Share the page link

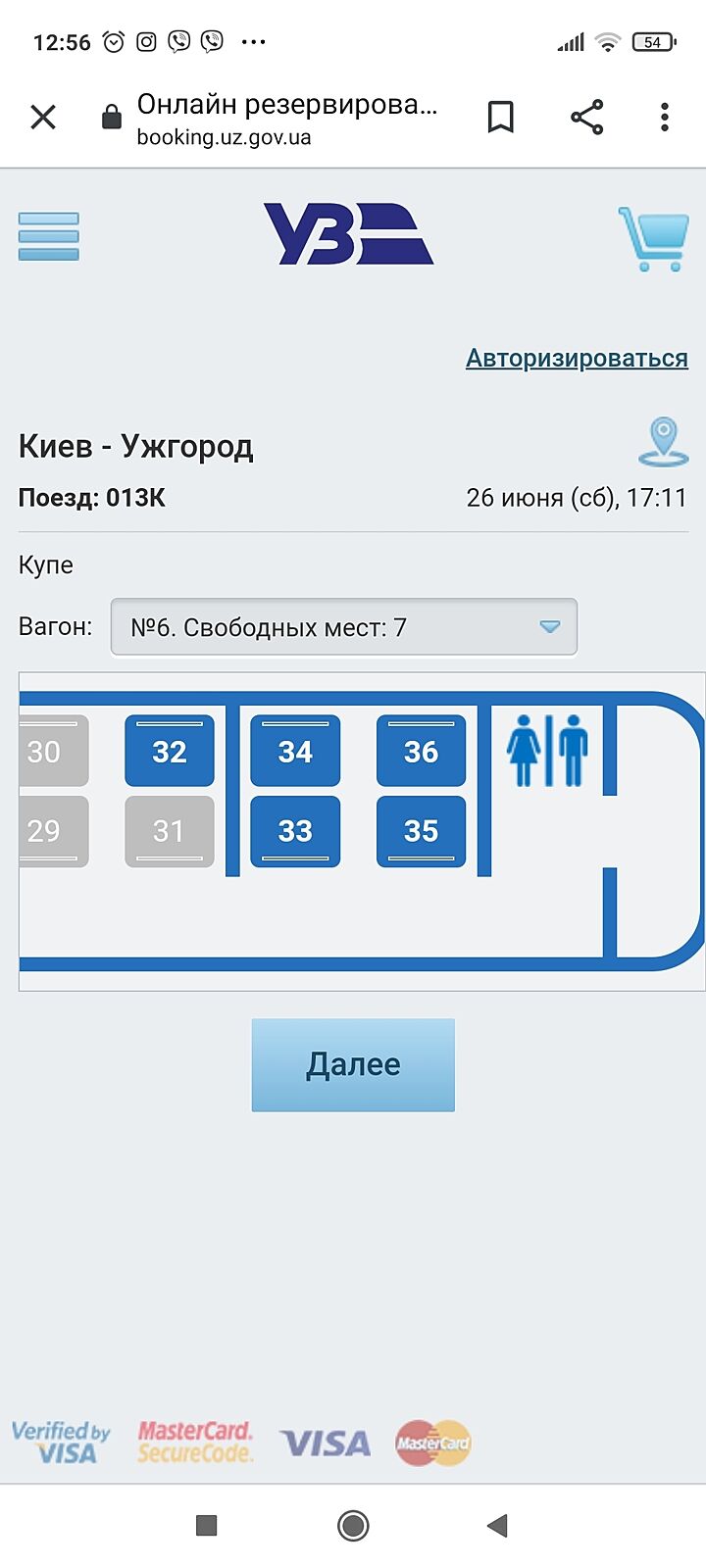pos(586,118)
